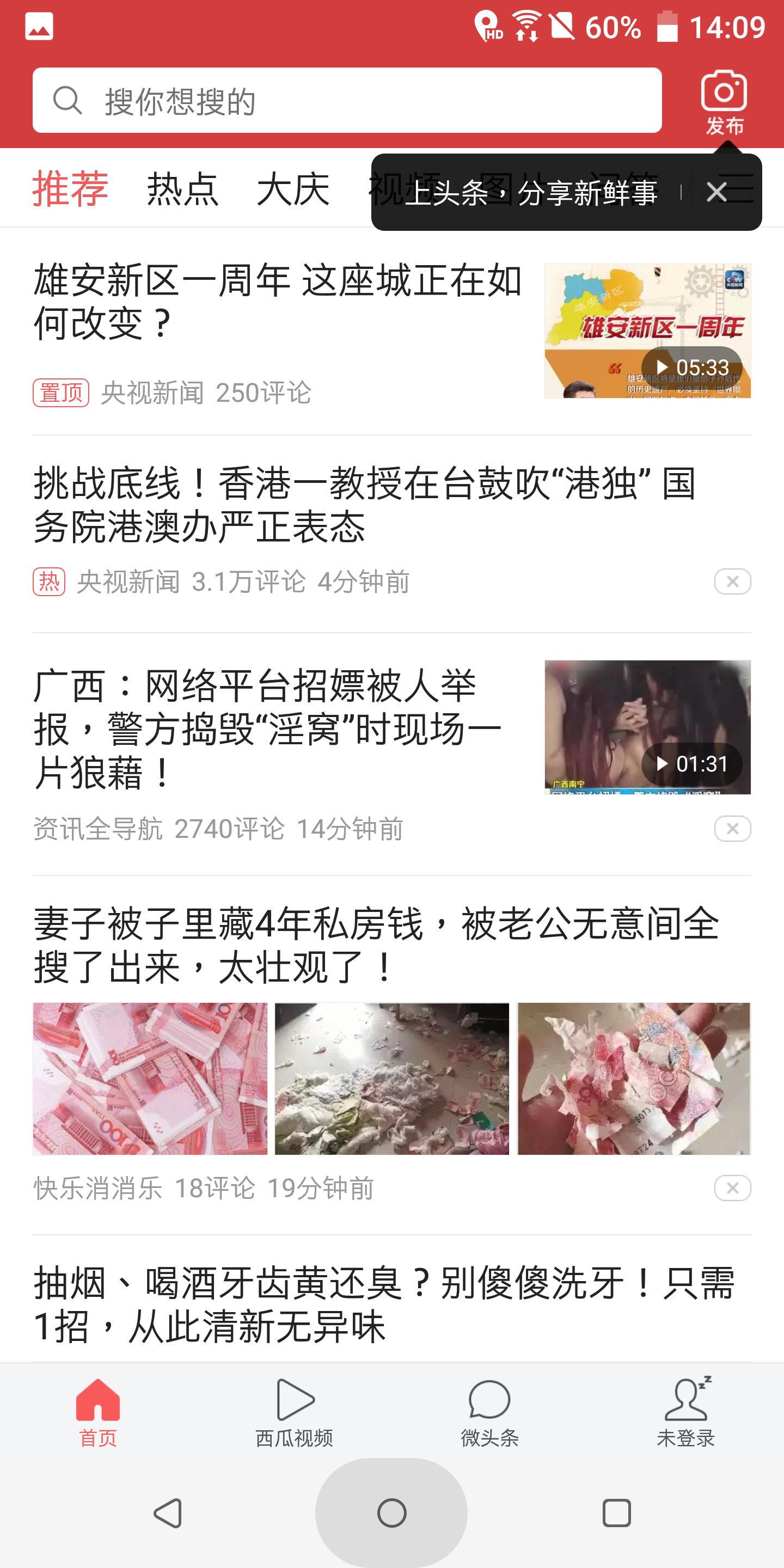
Task: Play the 雄安新区一周年 video thumbnail
Action: tap(648, 330)
